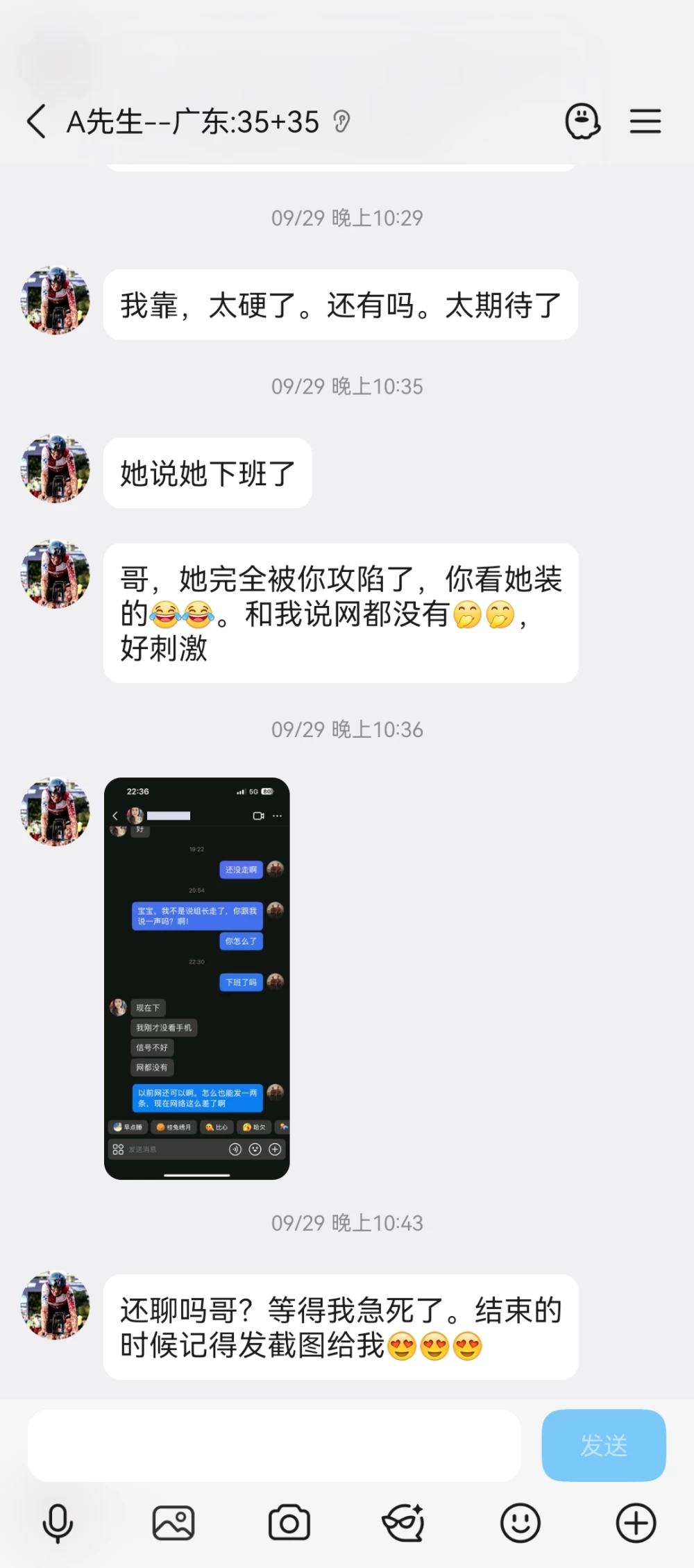The height and width of the screenshot is (1568, 694).
Task: Open the photo gallery picker
Action: (173, 1524)
